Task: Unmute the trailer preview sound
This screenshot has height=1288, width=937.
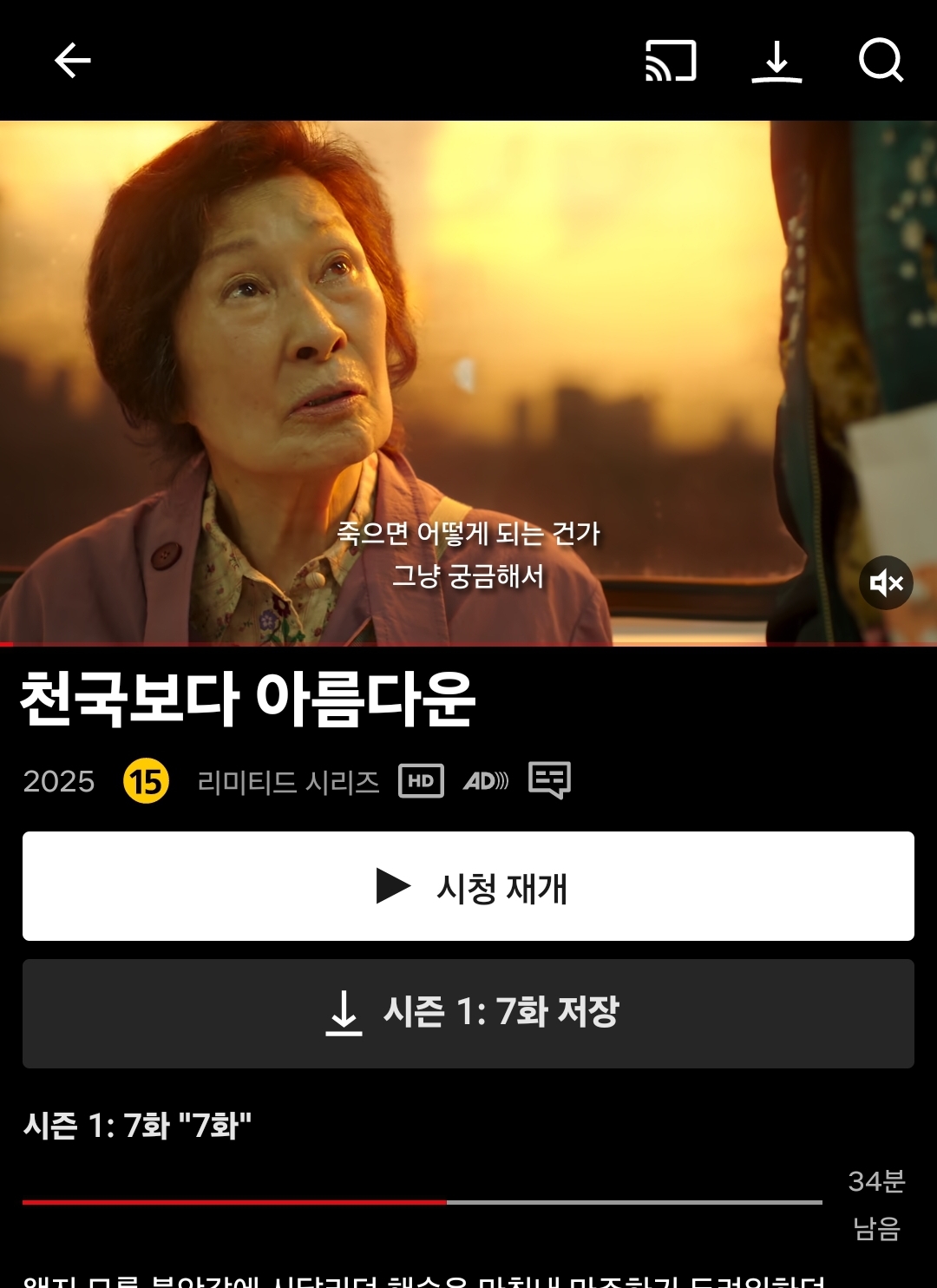Action: pos(886,582)
